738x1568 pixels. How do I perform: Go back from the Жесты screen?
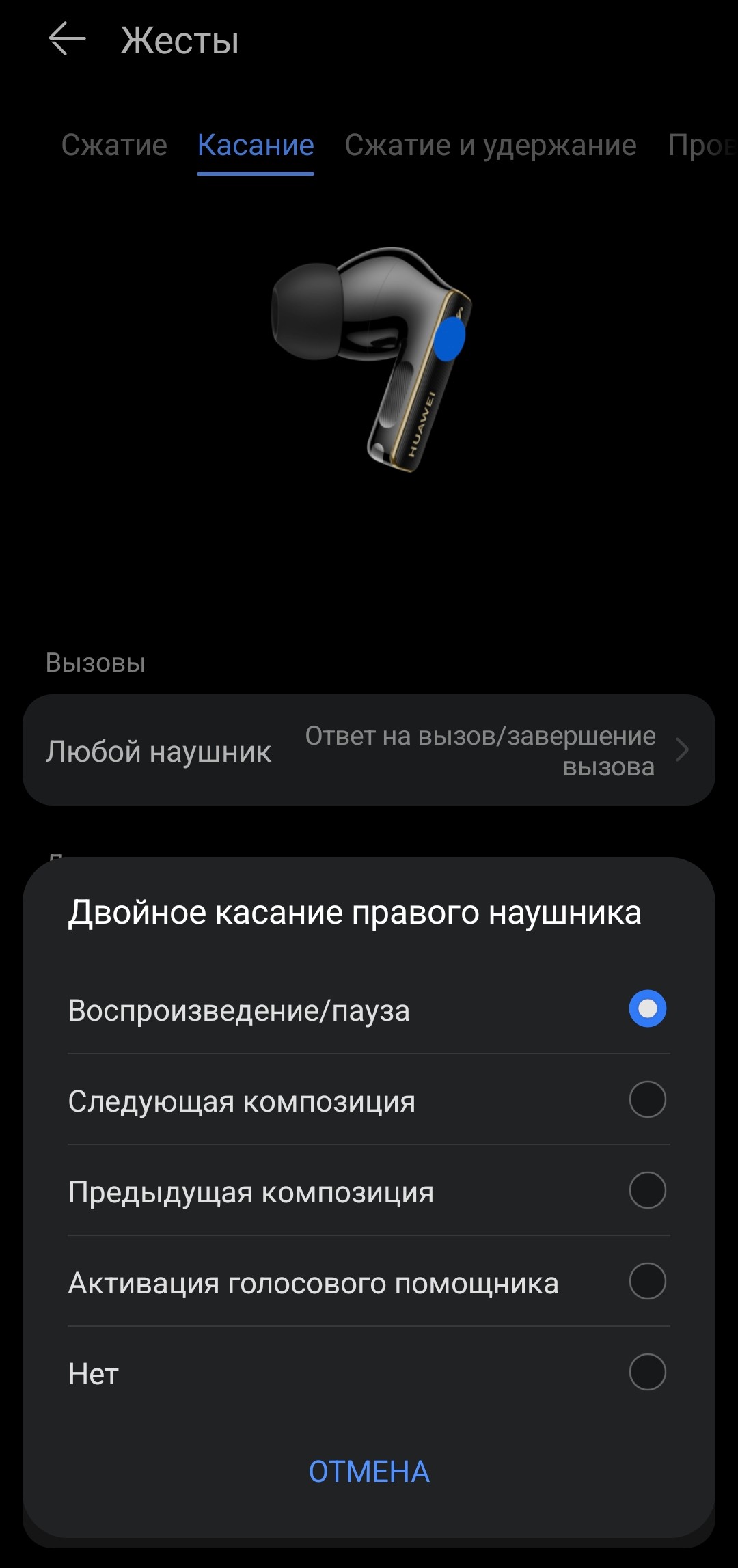(67, 39)
